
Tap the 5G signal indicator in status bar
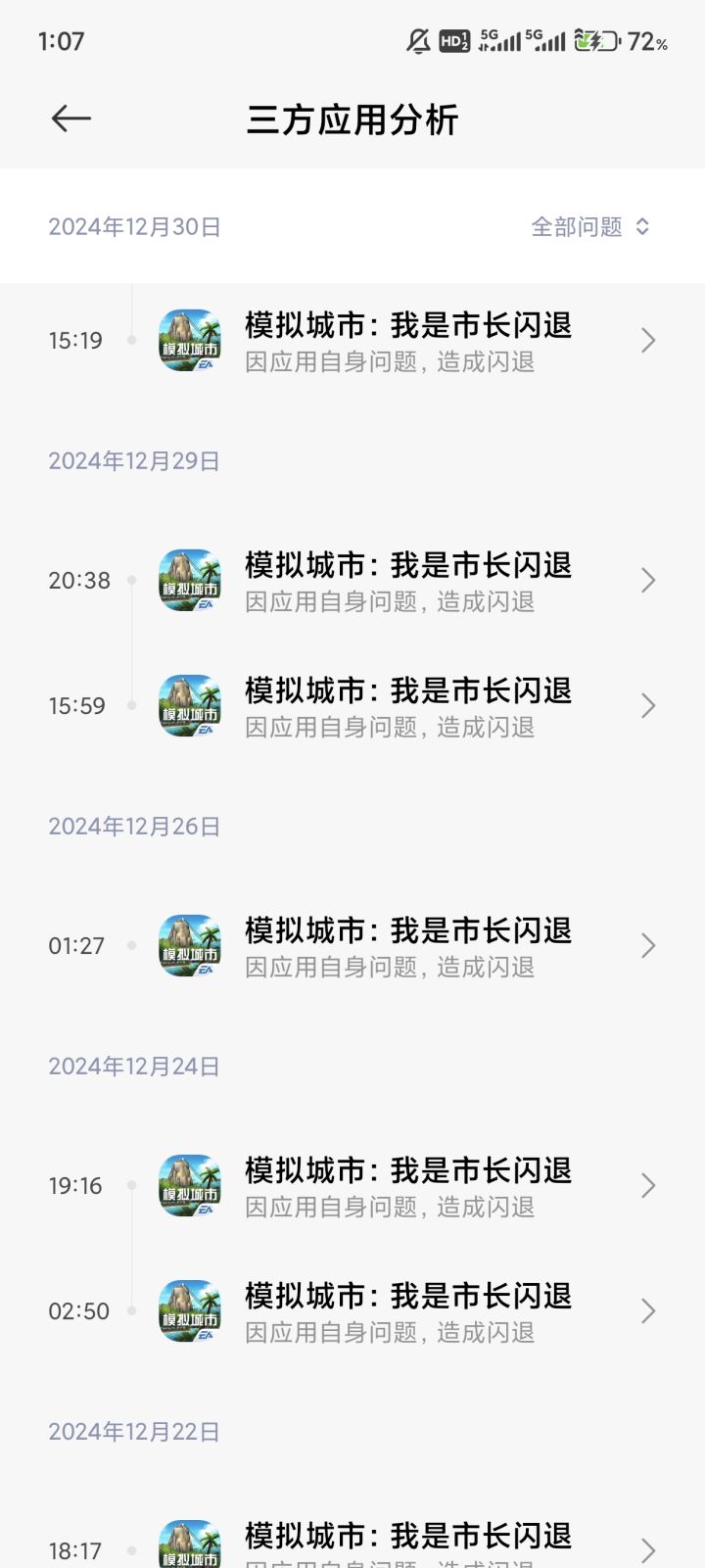click(499, 39)
